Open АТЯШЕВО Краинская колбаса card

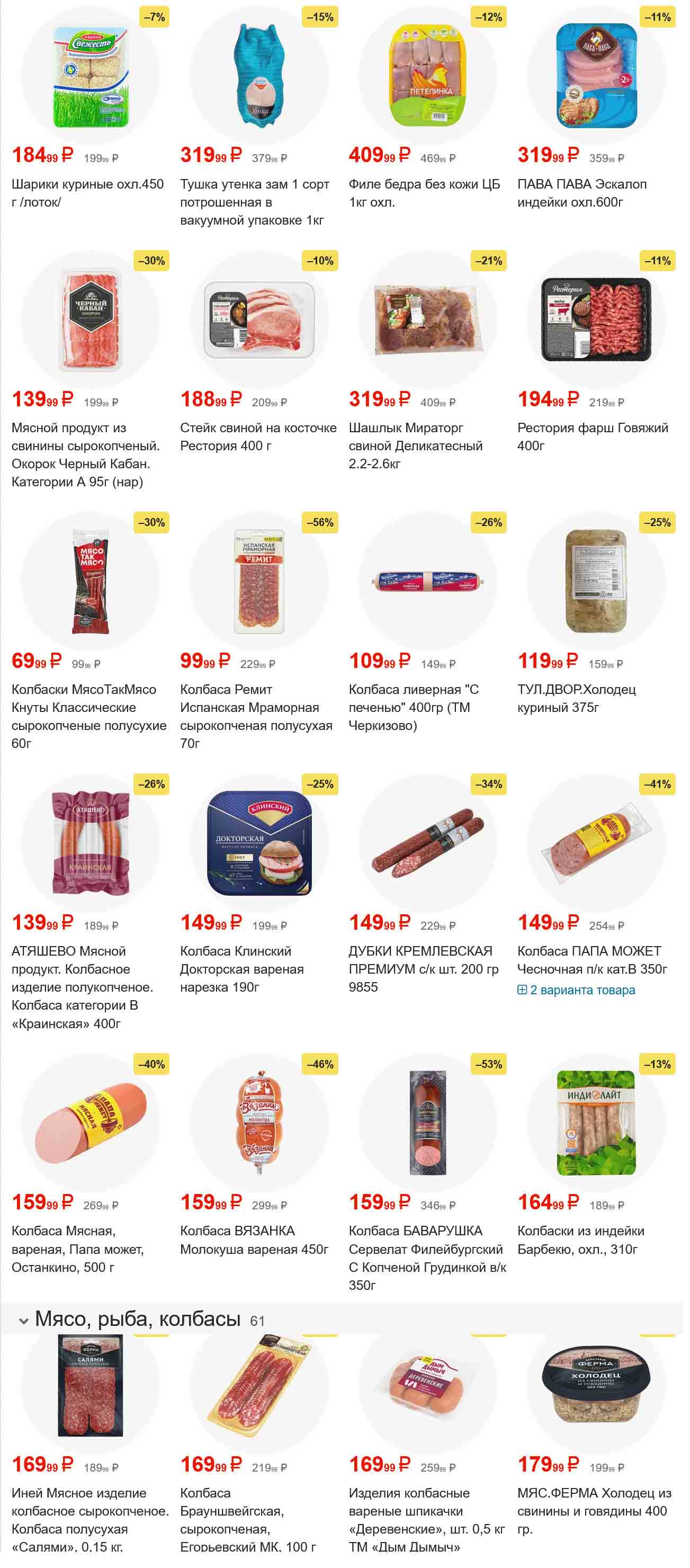[x=82, y=986]
